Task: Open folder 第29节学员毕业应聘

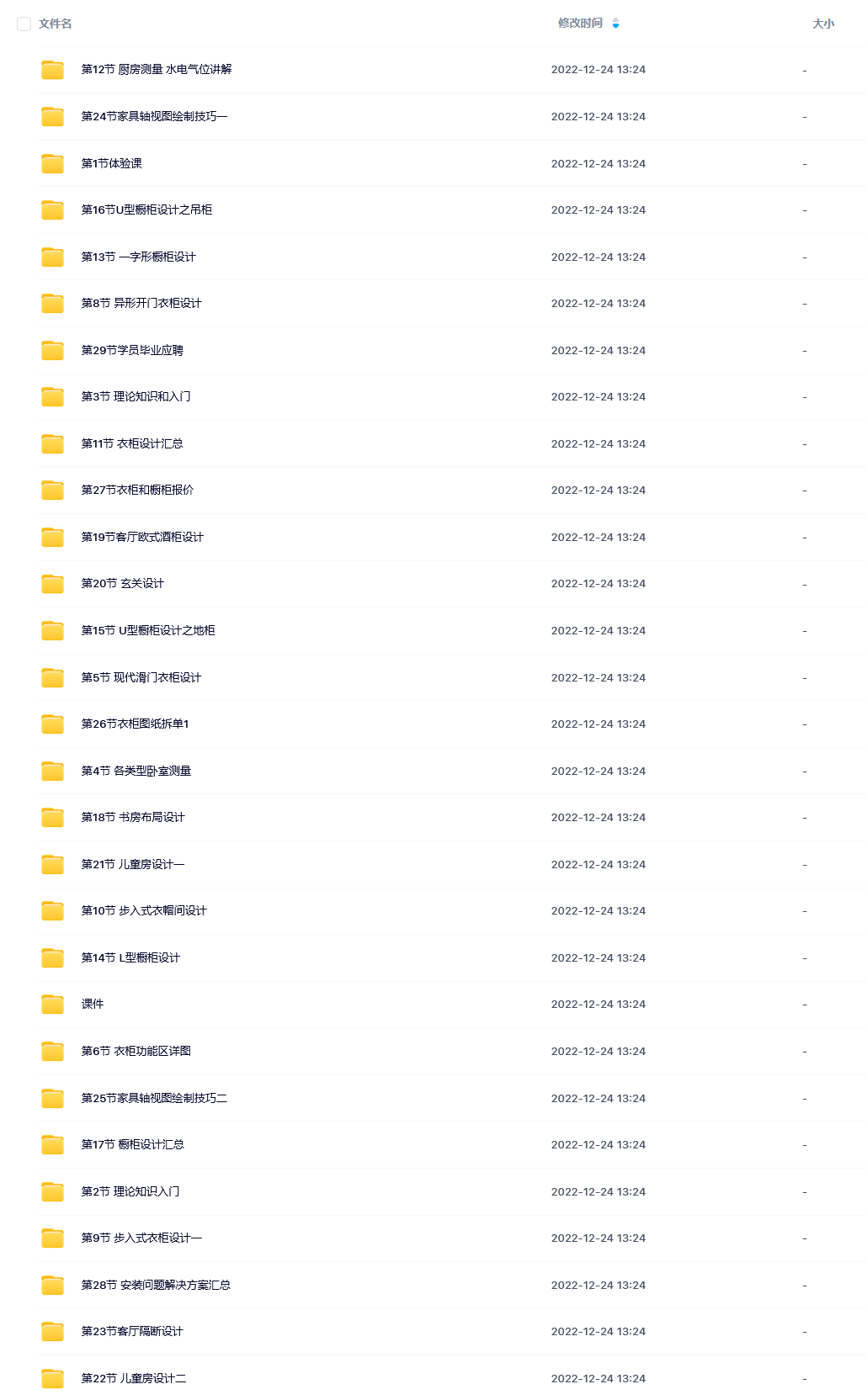Action: click(x=132, y=350)
